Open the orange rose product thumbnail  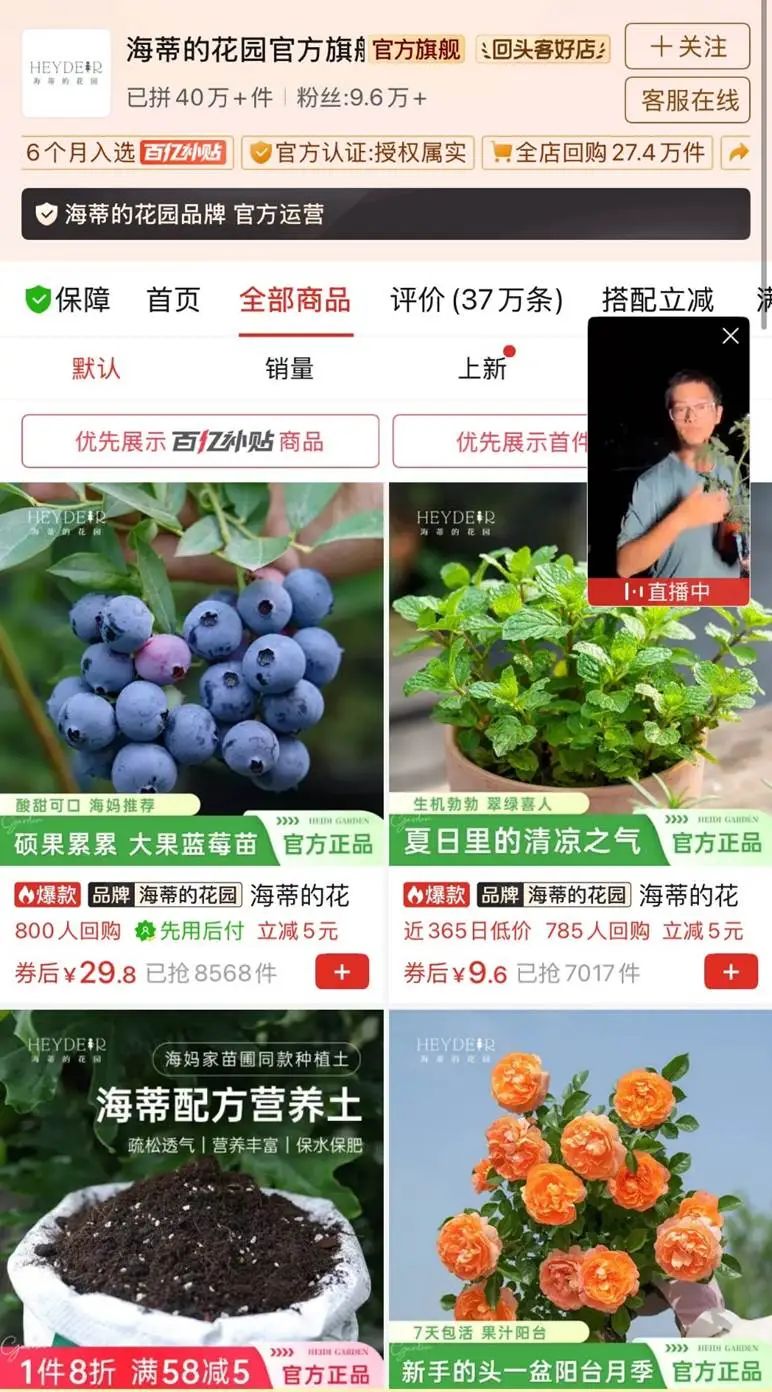(x=578, y=1190)
